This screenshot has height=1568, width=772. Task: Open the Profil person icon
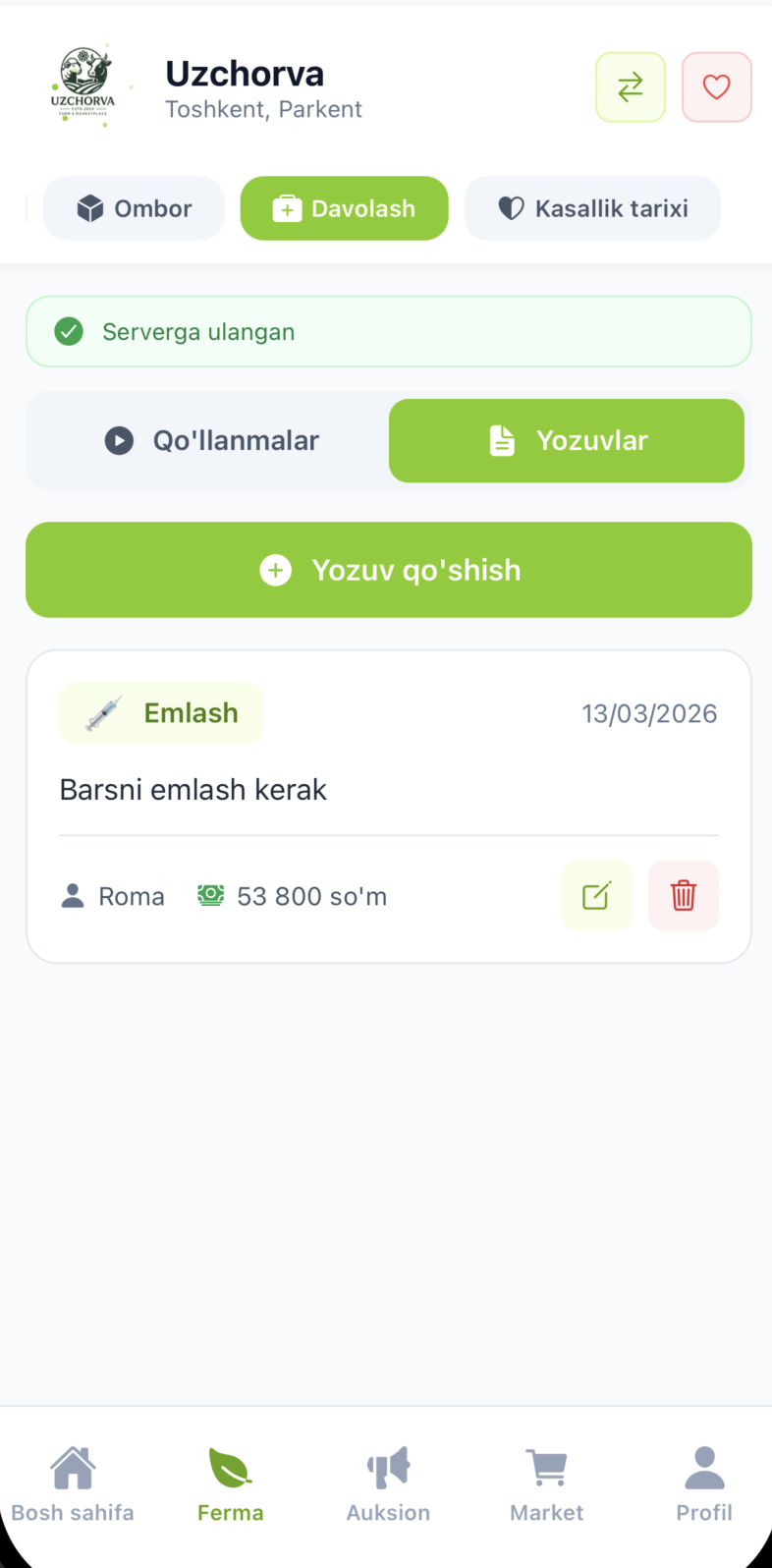tap(703, 1465)
